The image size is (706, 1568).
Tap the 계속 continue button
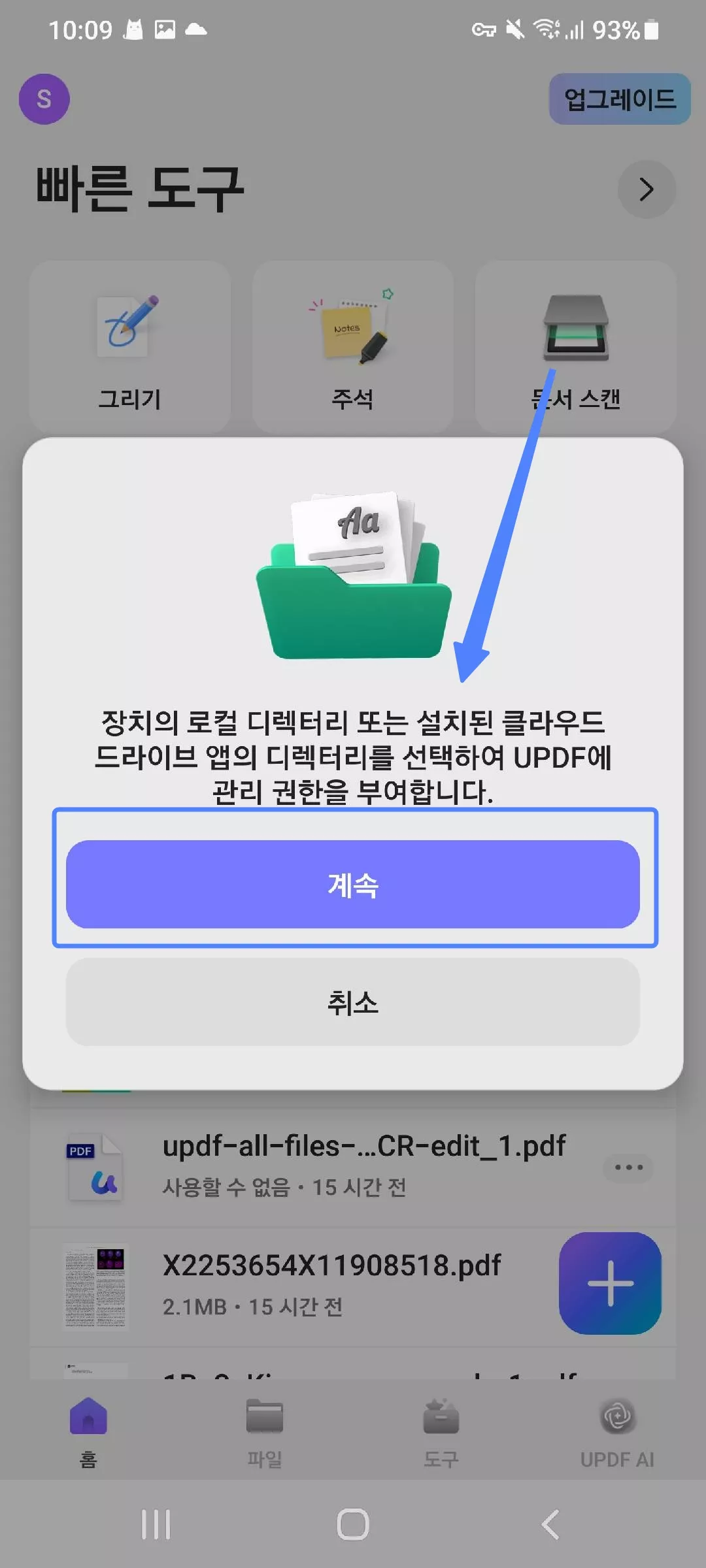[353, 886]
